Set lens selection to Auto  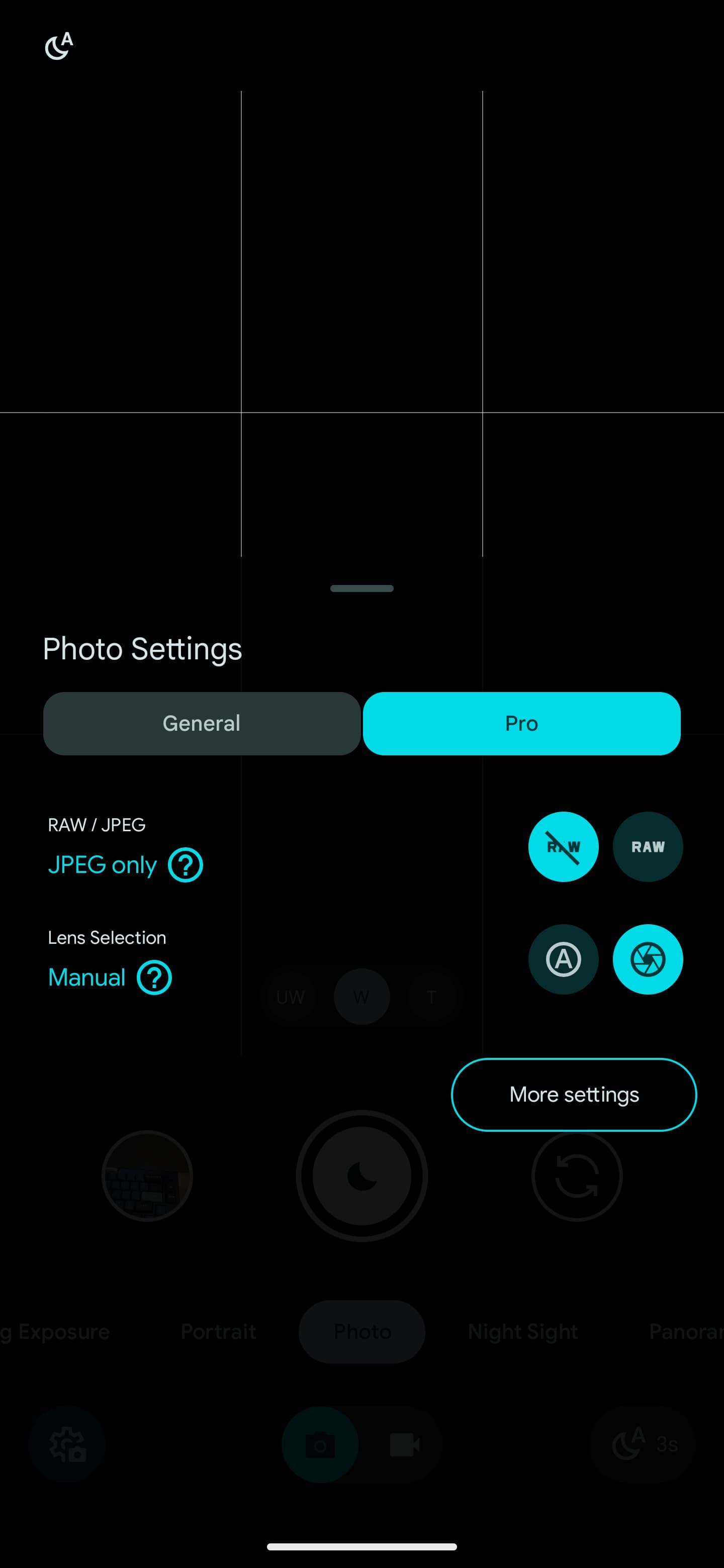pos(563,959)
